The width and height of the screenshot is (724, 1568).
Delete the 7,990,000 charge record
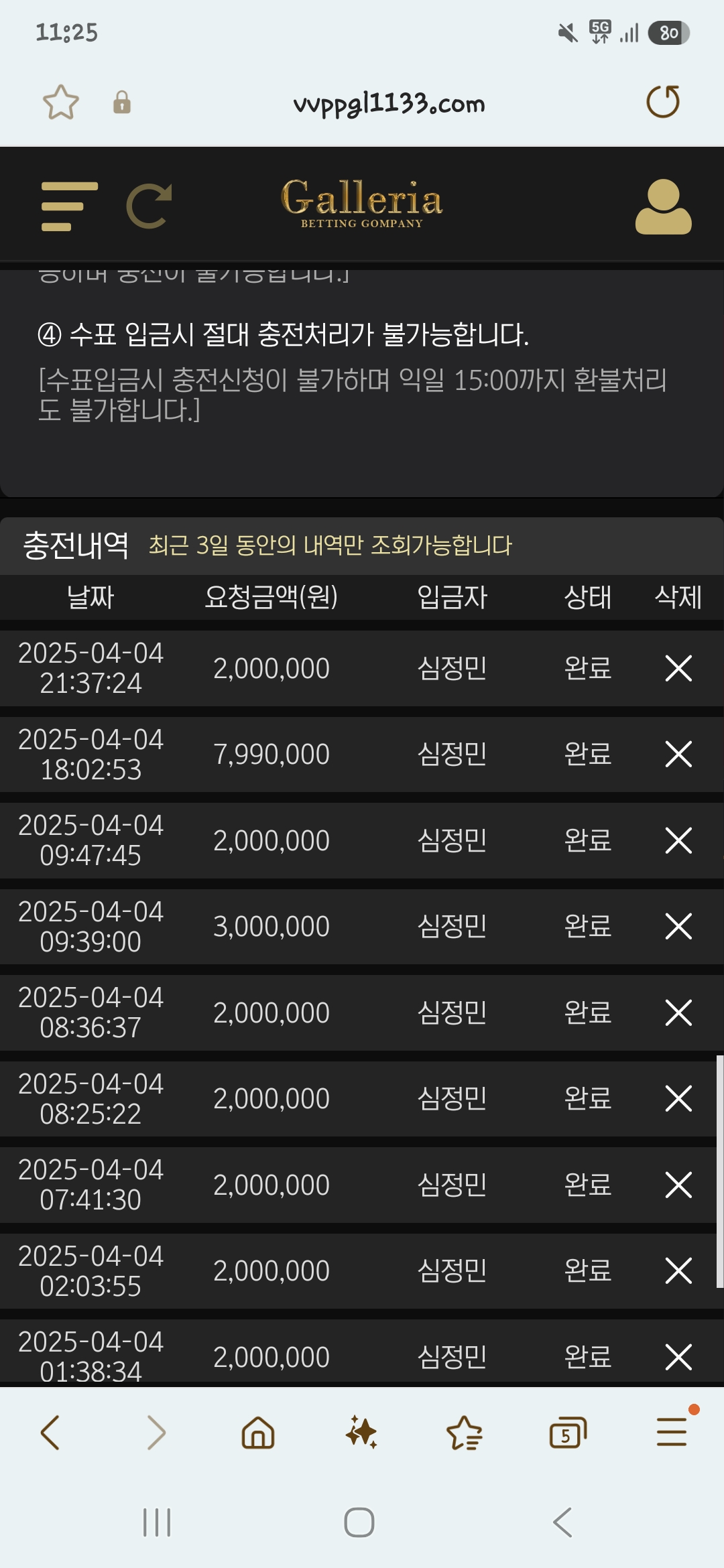(678, 754)
